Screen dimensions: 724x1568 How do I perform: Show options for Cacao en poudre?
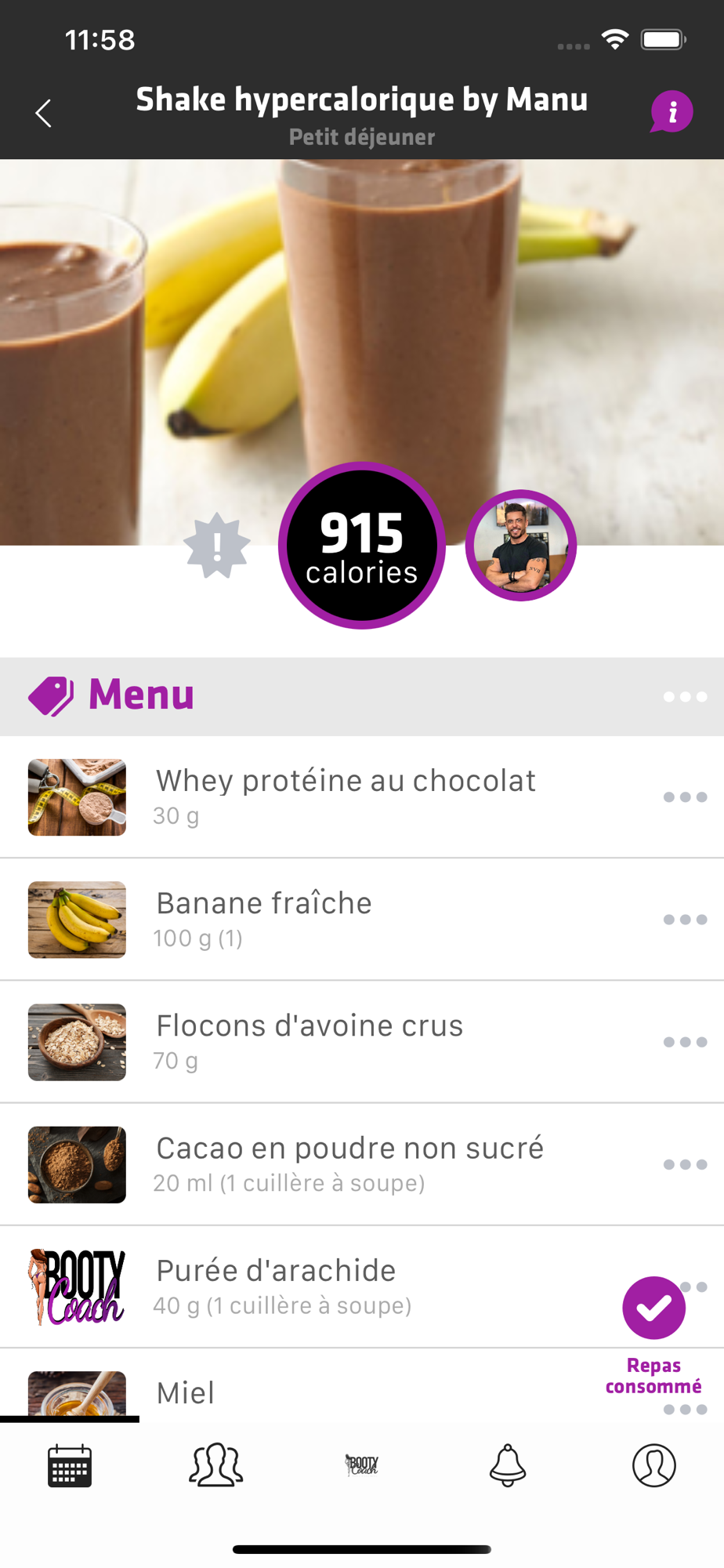tap(685, 1164)
